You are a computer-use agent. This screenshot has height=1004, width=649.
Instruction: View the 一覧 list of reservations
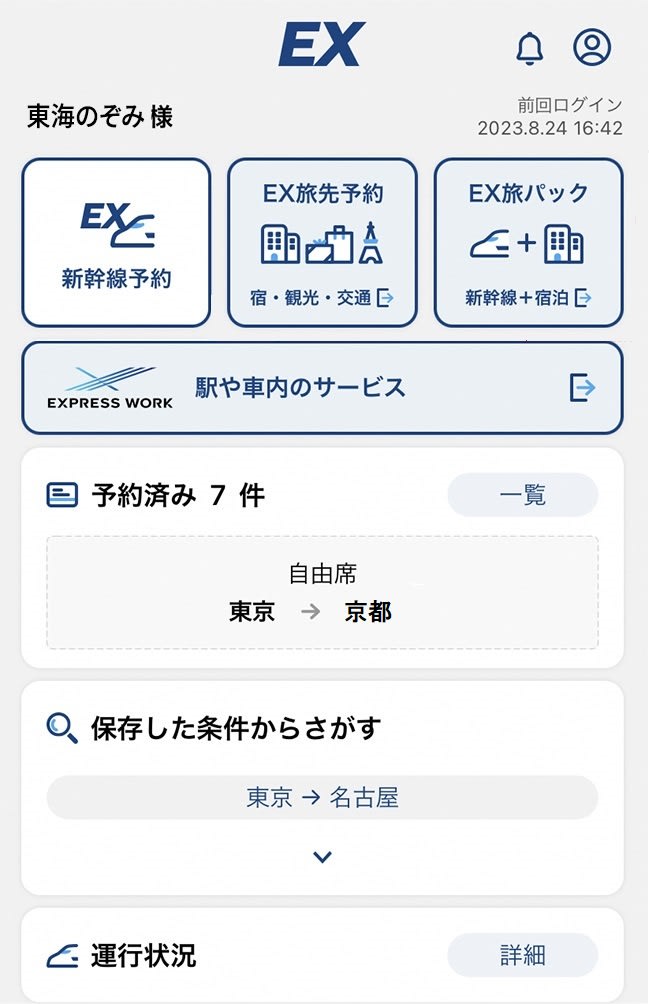point(522,495)
